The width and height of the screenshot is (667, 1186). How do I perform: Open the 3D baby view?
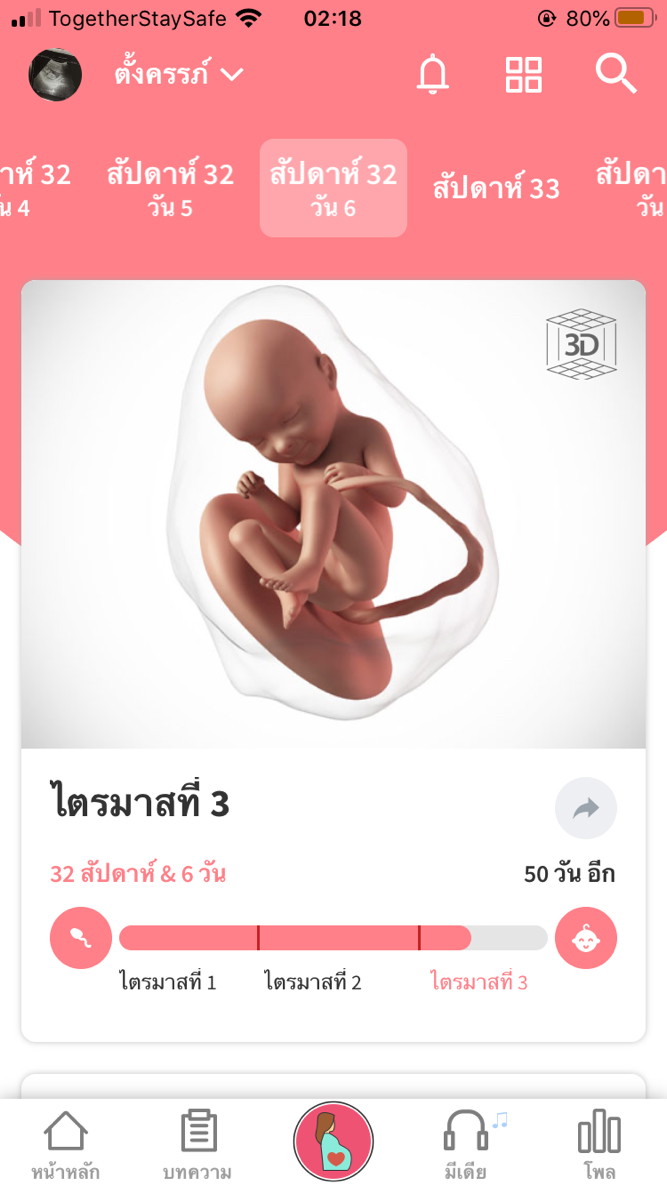[x=581, y=345]
